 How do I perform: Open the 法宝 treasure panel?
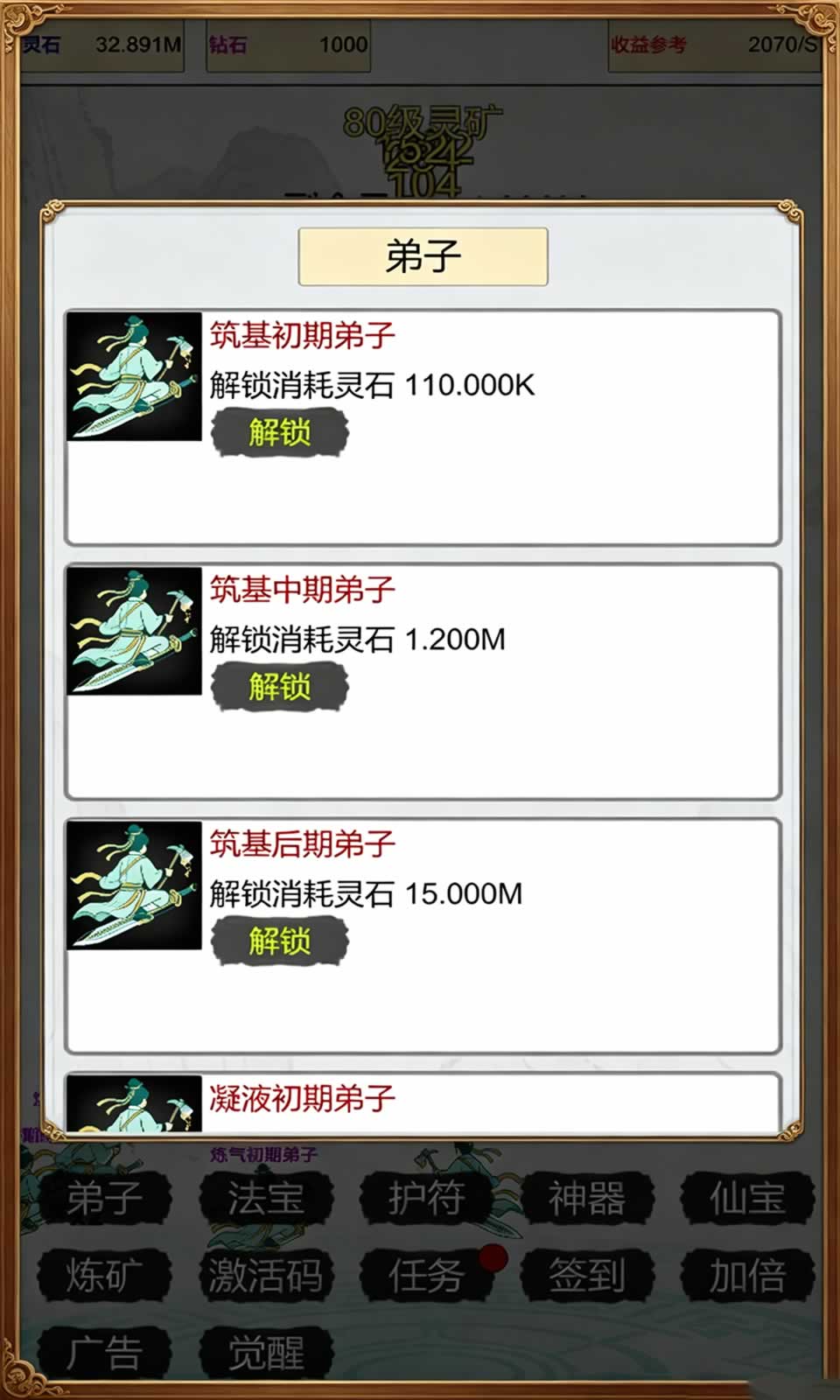265,1200
